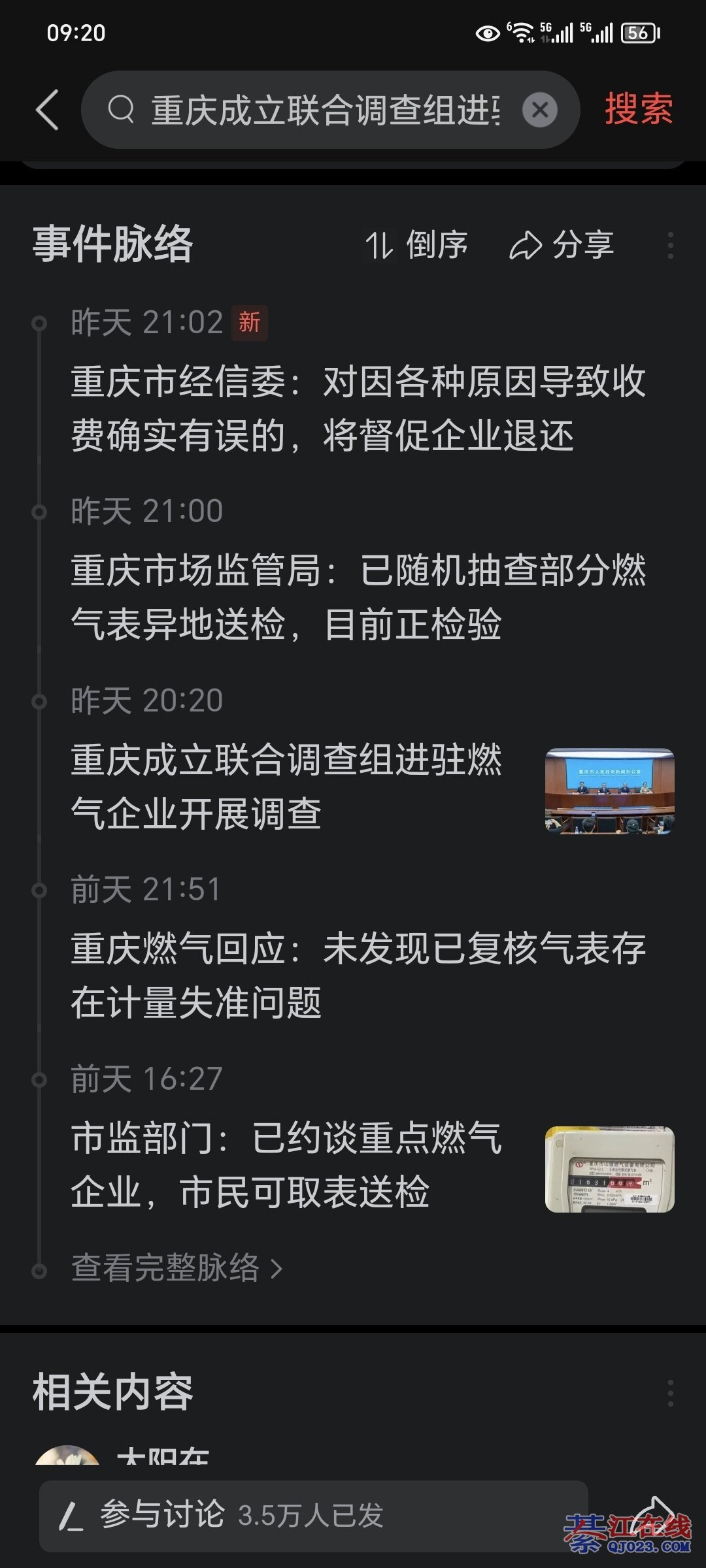Tap the red 搜索 button
The width and height of the screenshot is (706, 1568).
(x=638, y=108)
